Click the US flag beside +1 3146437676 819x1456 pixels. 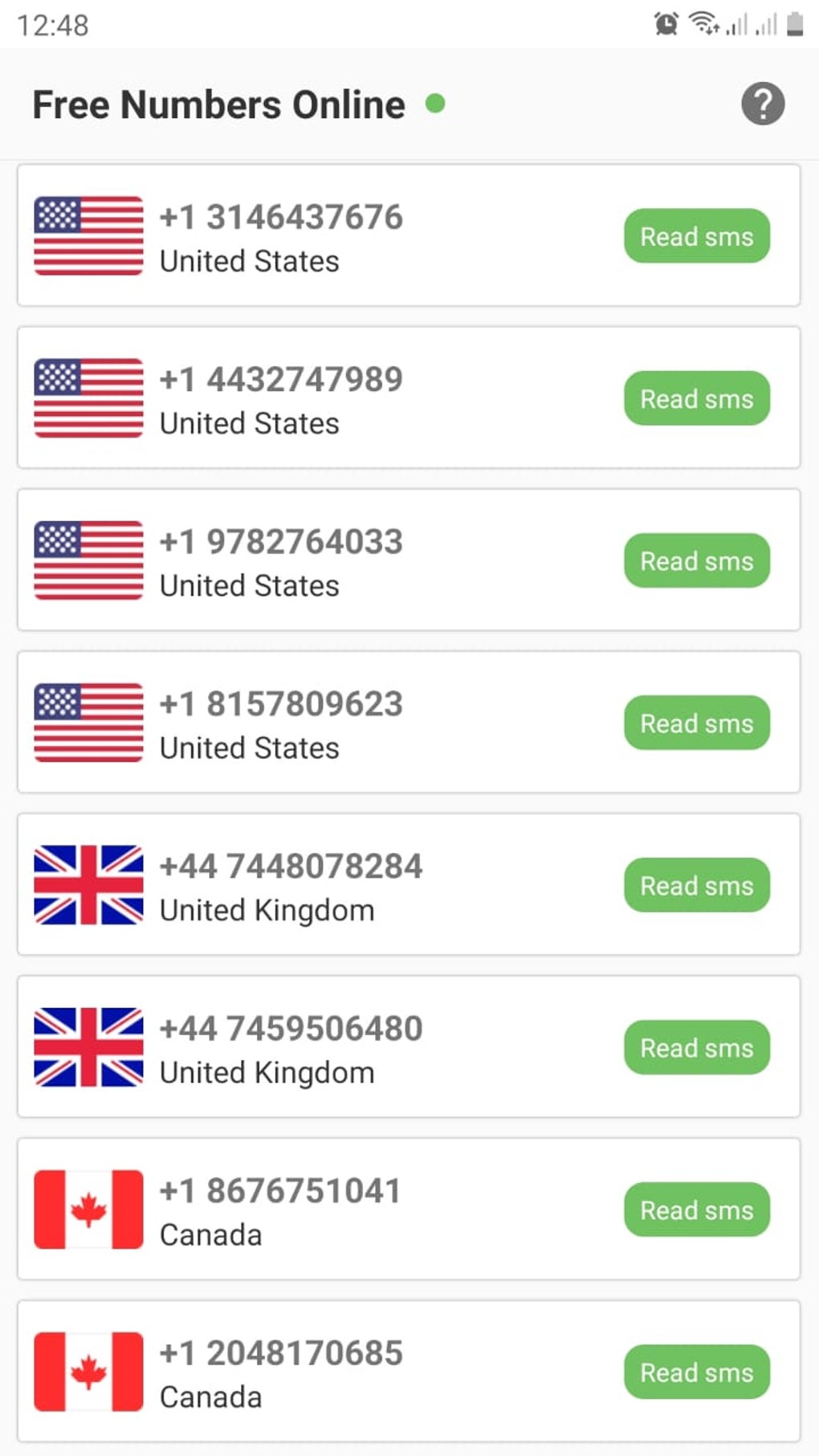87,235
